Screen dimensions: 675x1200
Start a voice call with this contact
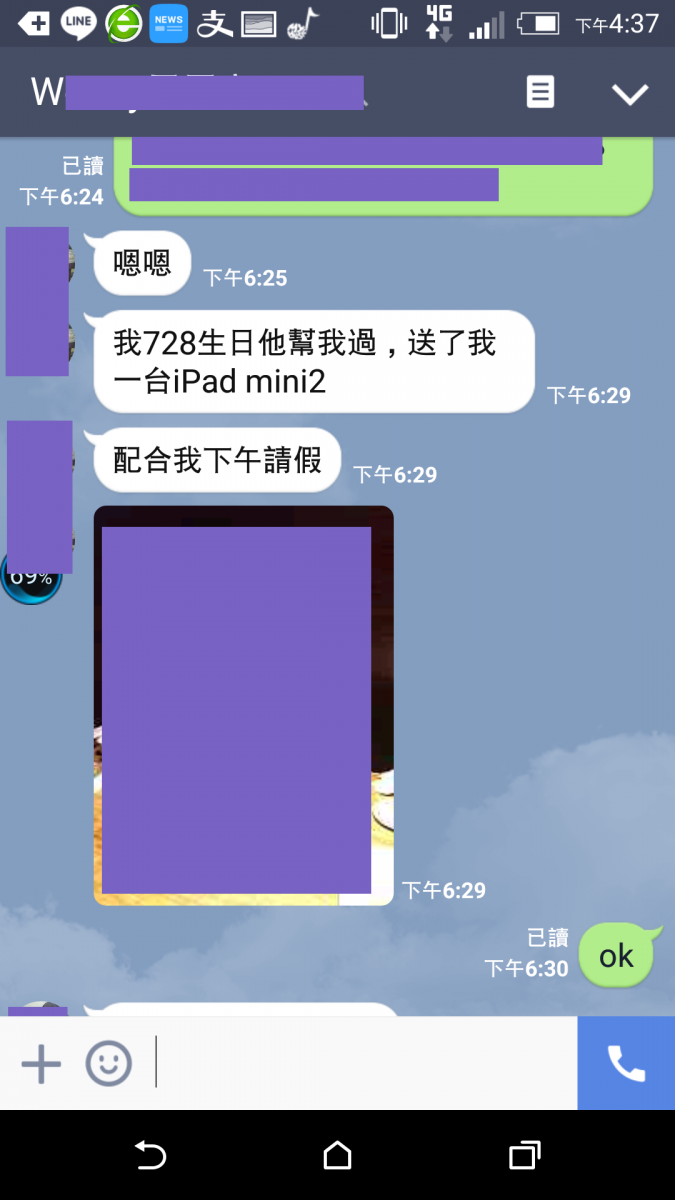coord(626,1064)
